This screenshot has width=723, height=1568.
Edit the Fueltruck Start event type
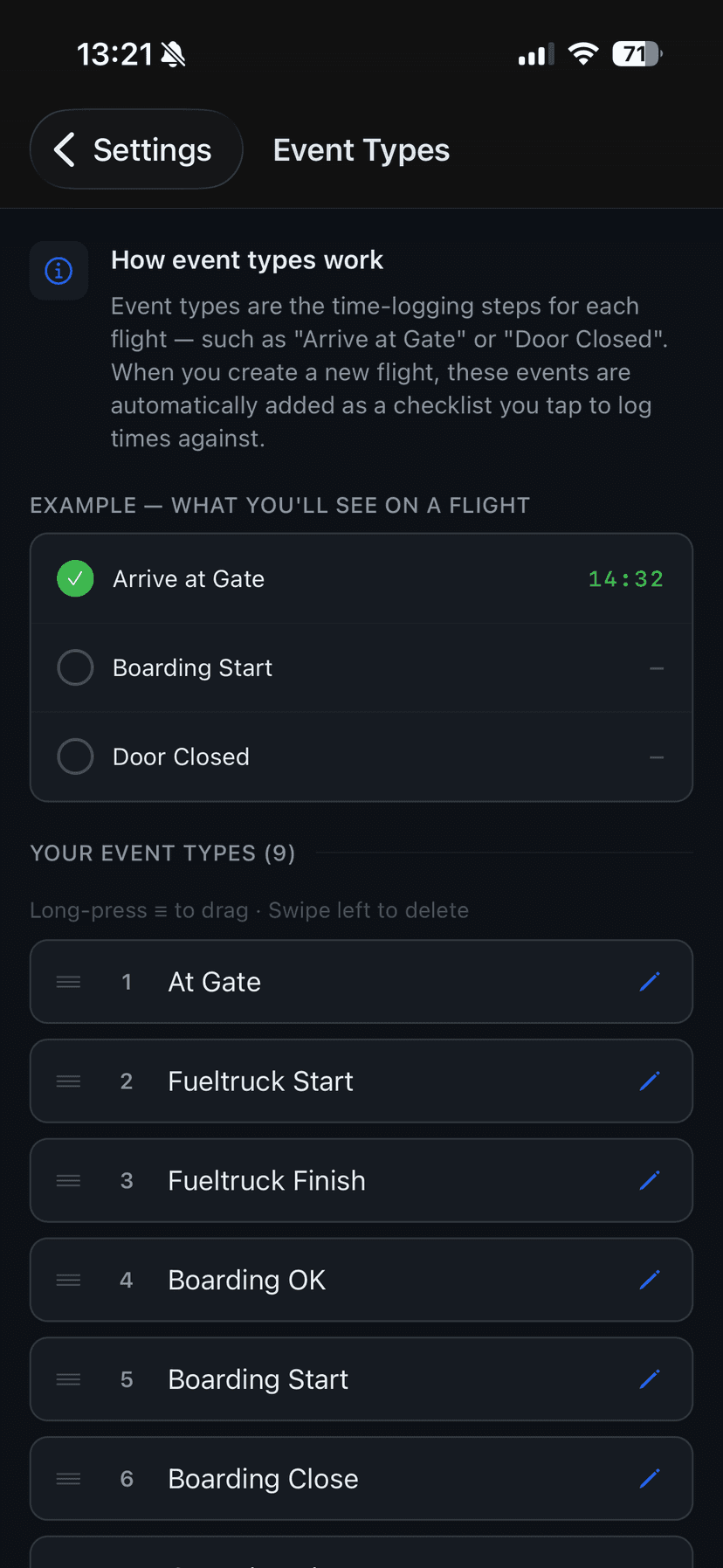(x=650, y=1081)
